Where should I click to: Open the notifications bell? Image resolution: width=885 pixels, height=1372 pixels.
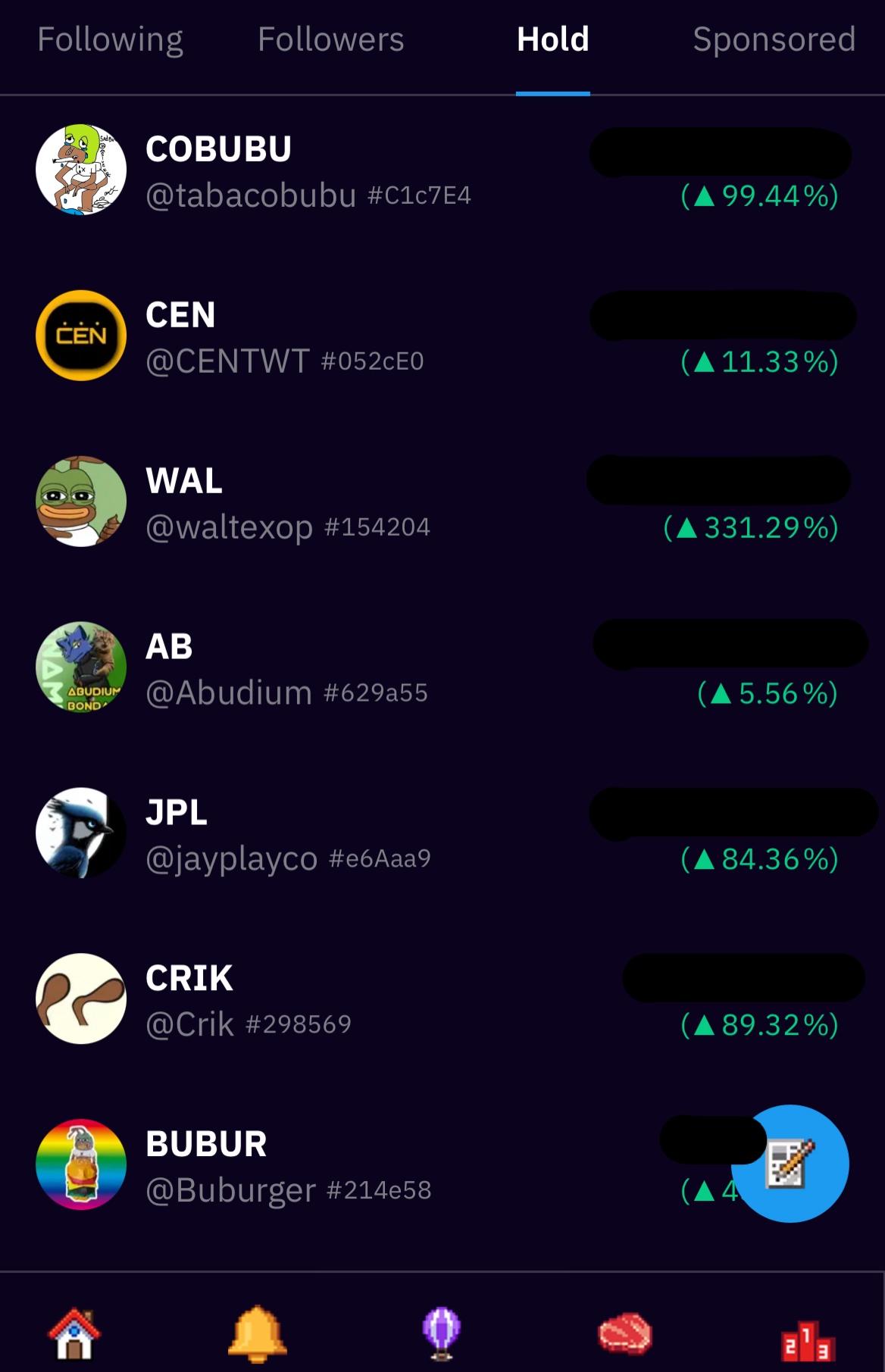tap(258, 1335)
